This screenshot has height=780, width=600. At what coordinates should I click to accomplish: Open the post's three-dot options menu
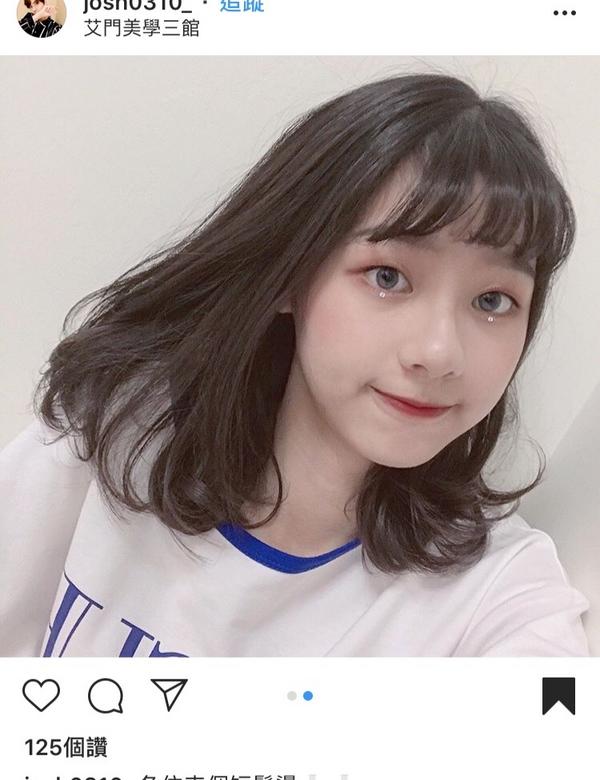coord(564,14)
